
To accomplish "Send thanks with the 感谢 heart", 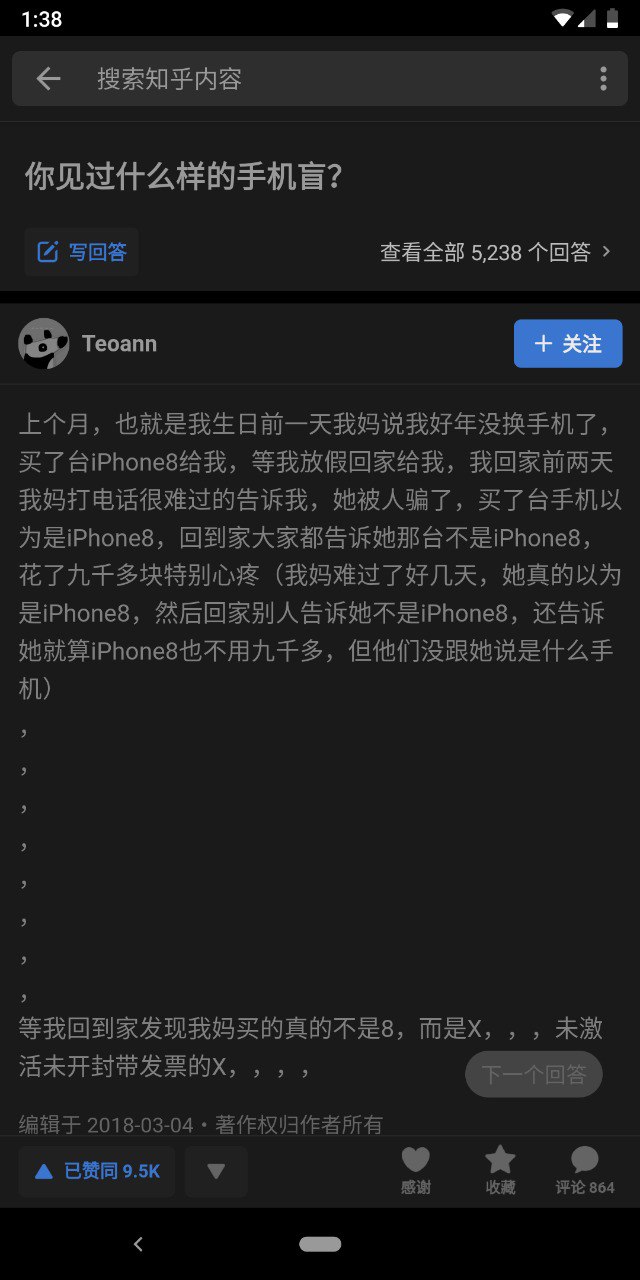I will tap(416, 1170).
